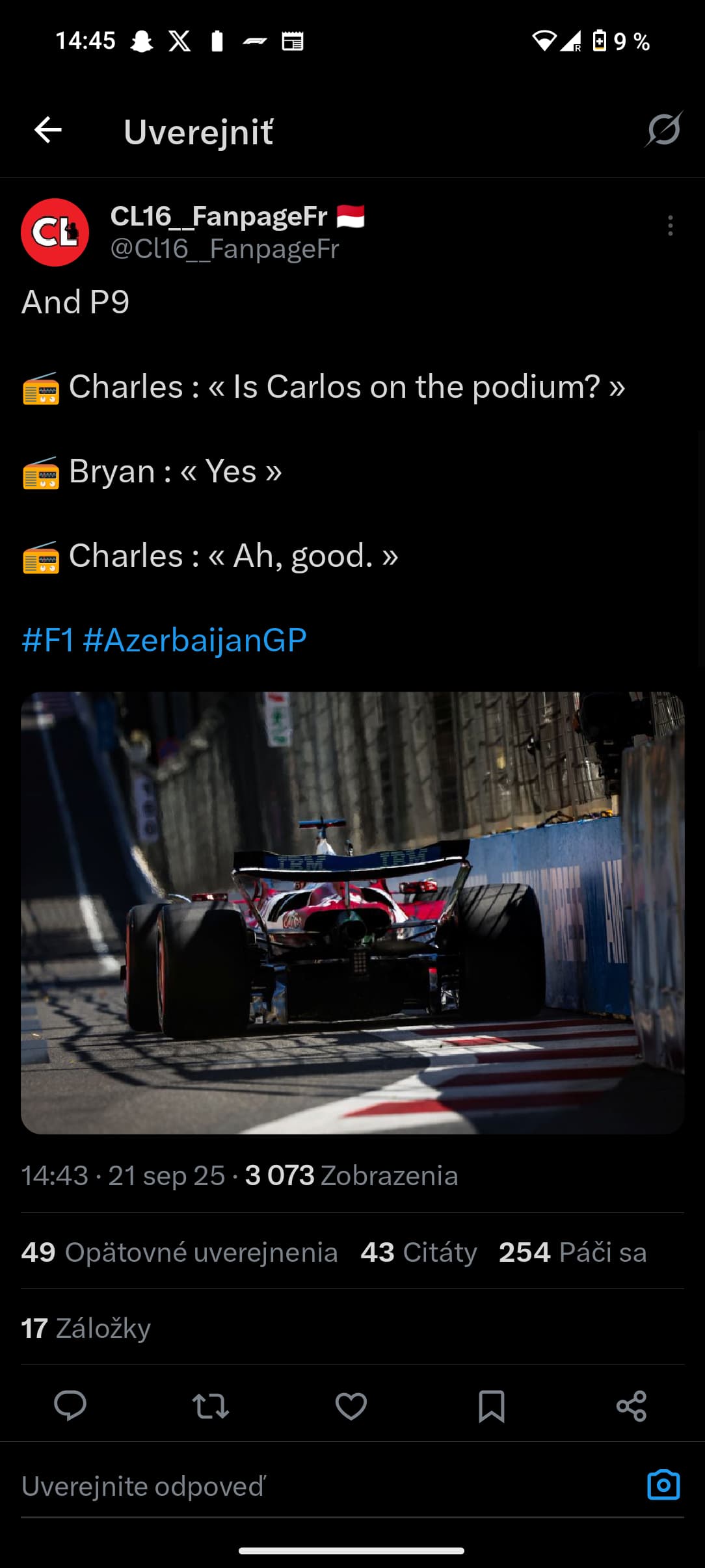This screenshot has width=705, height=1568.
Task: View the 254 Páči sa list
Action: pyautogui.click(x=572, y=1252)
